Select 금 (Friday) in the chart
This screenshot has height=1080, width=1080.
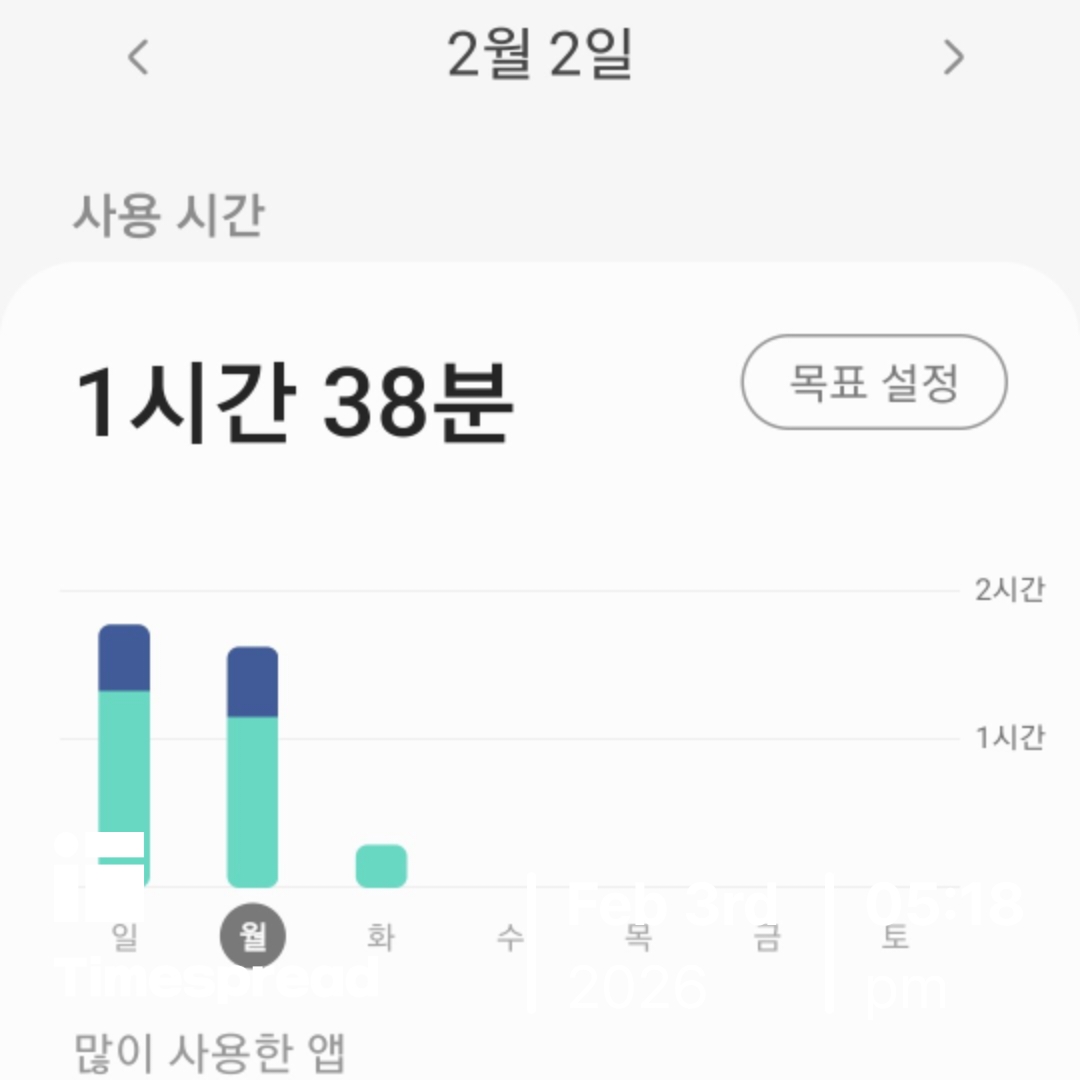coord(767,938)
